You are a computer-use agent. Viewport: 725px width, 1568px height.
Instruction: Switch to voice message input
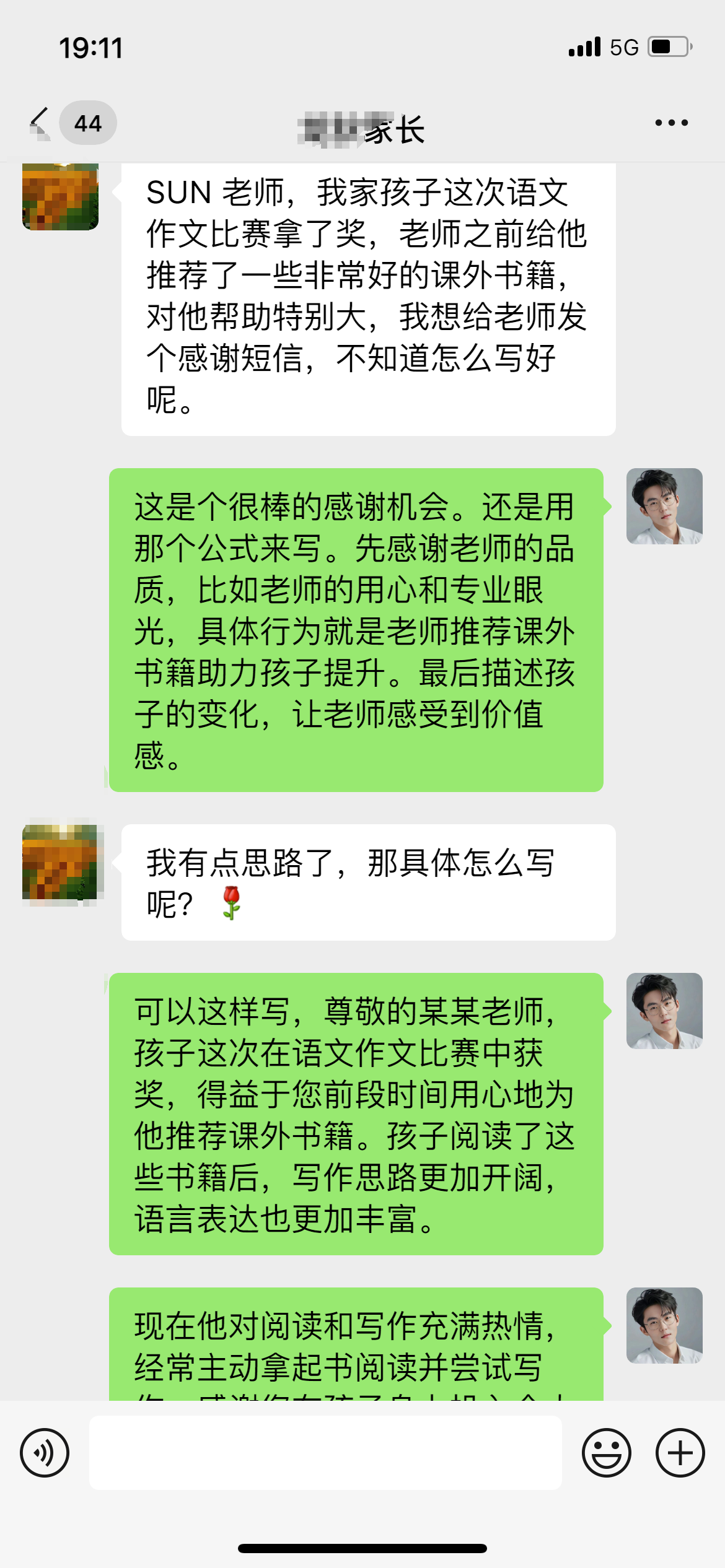(45, 1453)
